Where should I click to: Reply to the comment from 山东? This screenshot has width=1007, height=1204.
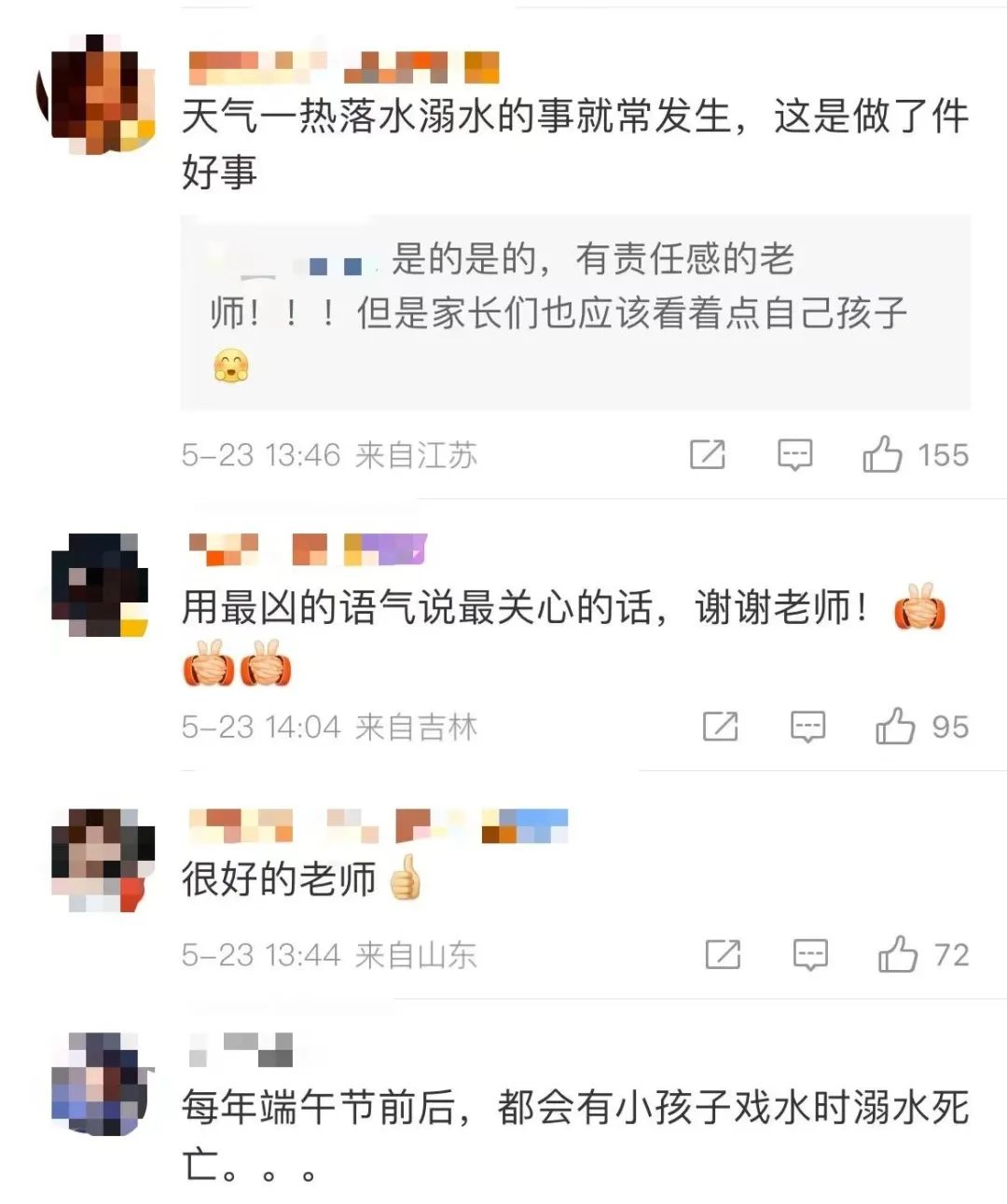tap(810, 955)
